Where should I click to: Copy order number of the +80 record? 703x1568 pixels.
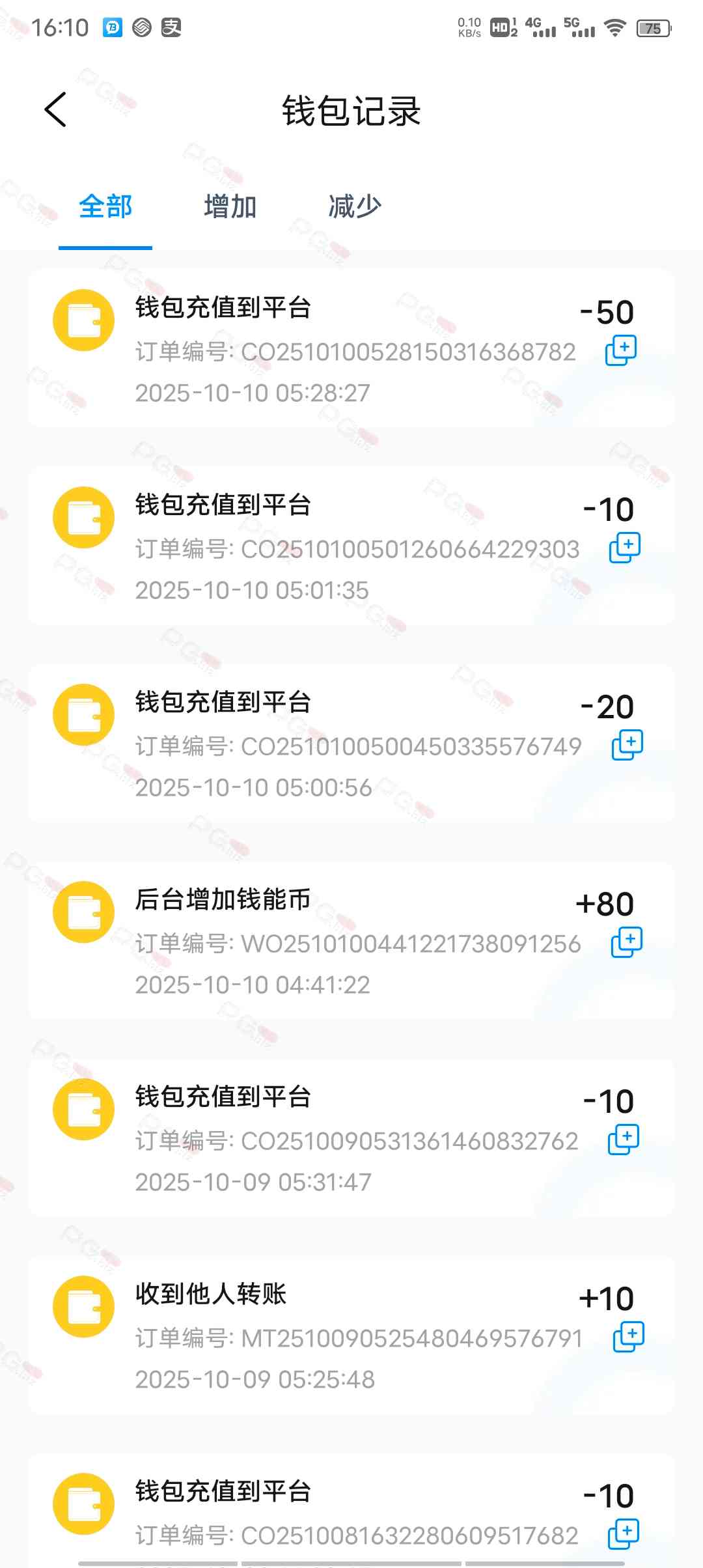(626, 942)
